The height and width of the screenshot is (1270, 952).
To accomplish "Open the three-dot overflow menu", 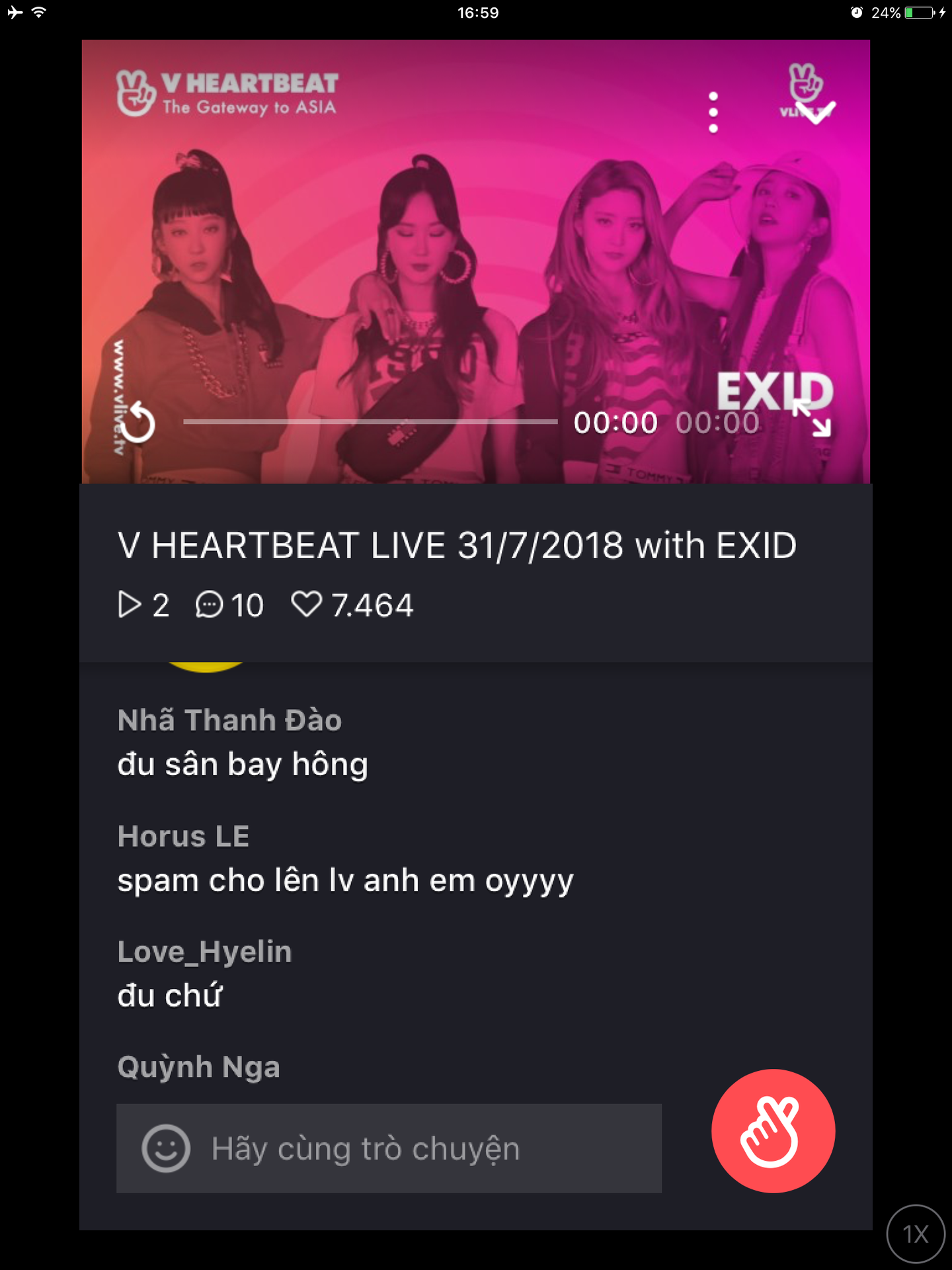I will tap(713, 112).
